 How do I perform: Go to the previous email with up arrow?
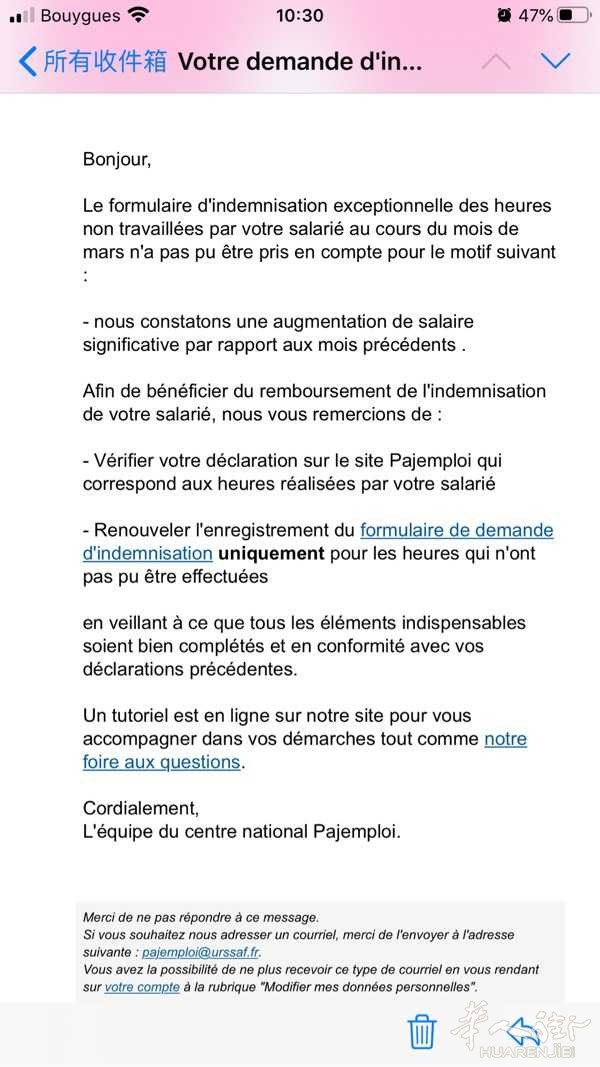496,61
